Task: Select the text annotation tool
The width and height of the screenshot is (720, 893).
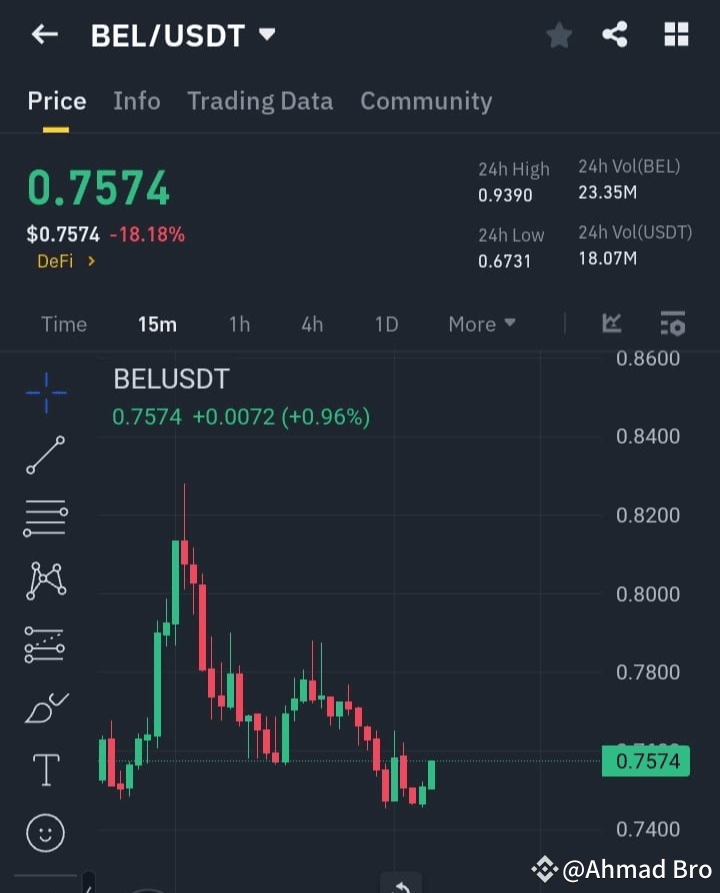Action: point(45,770)
